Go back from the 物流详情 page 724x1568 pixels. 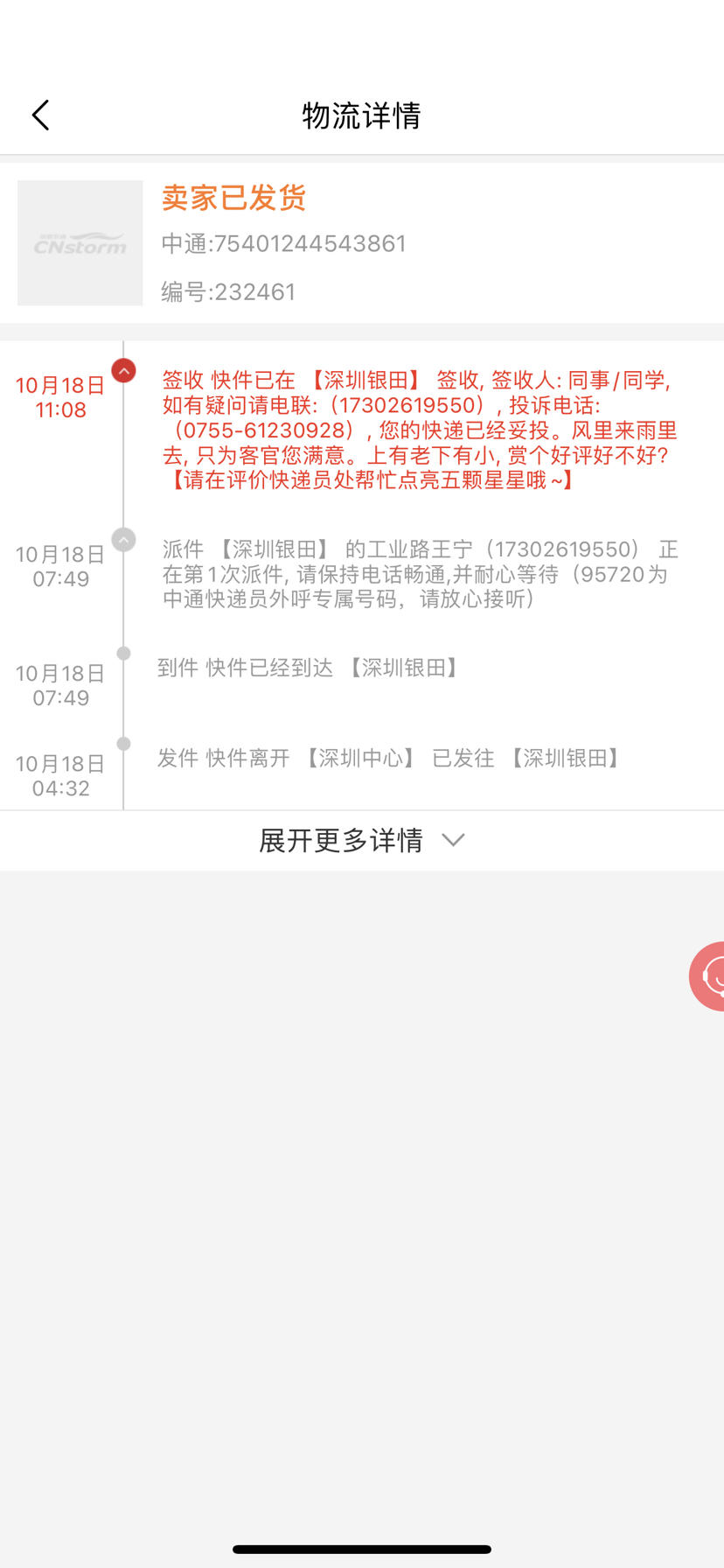(x=40, y=115)
